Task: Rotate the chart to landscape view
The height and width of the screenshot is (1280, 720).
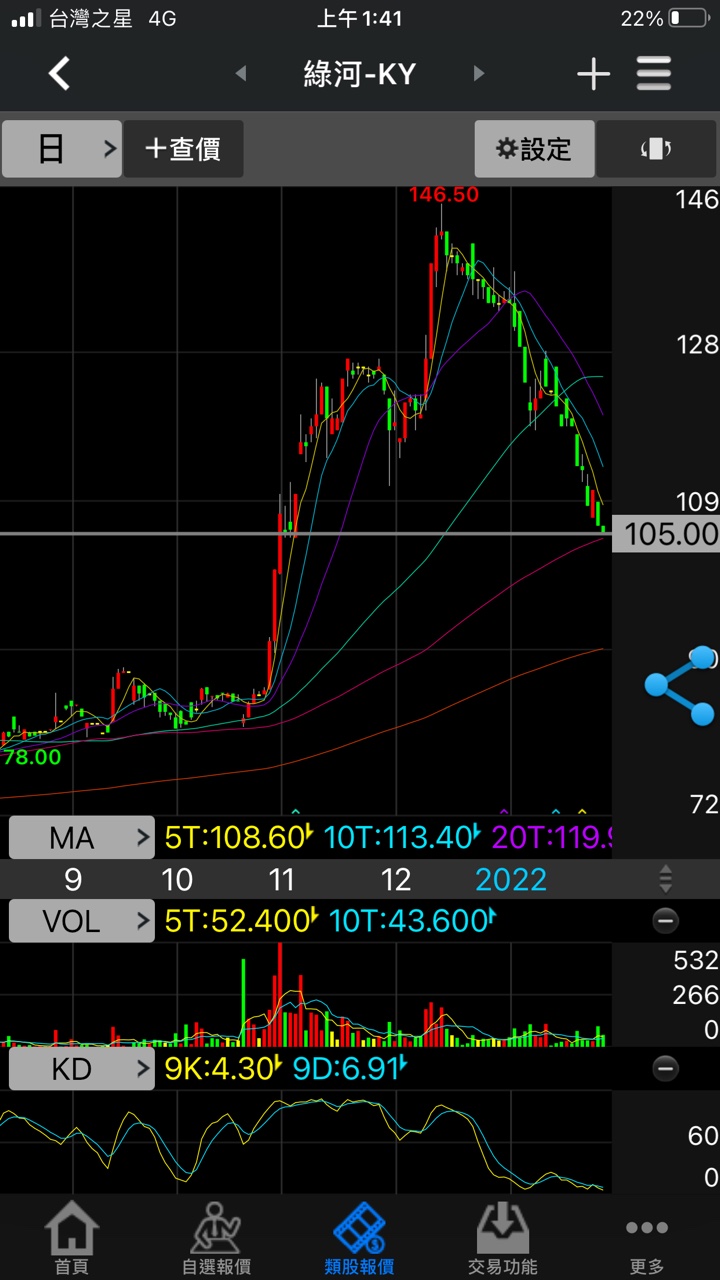Action: 656,149
